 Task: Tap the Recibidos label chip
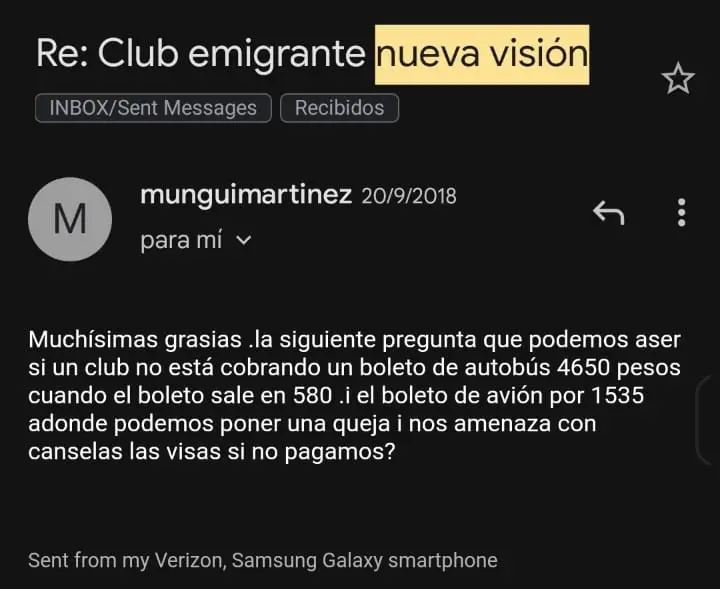(x=339, y=108)
